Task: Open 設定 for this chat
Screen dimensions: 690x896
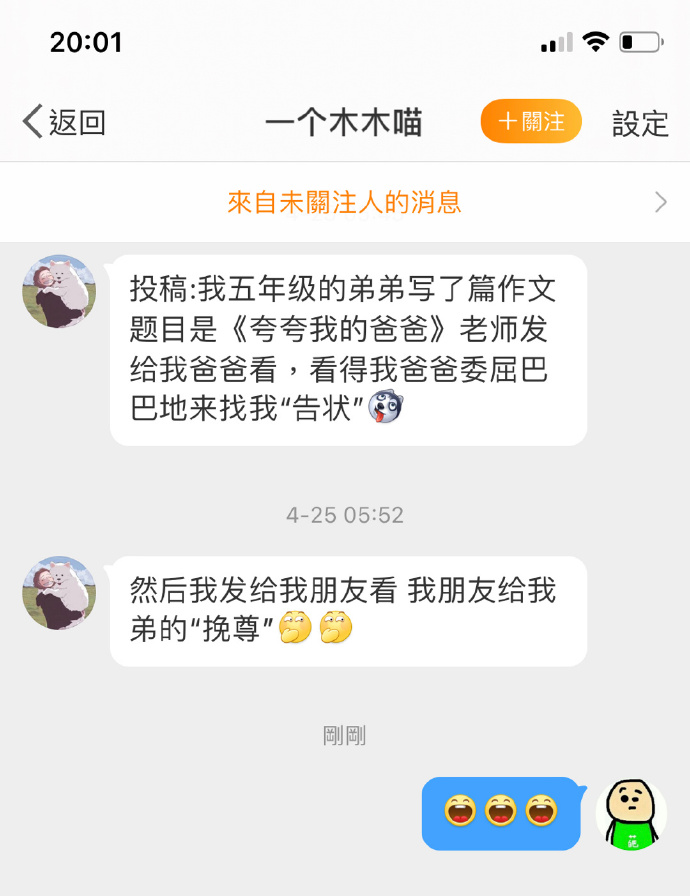Action: [x=640, y=123]
